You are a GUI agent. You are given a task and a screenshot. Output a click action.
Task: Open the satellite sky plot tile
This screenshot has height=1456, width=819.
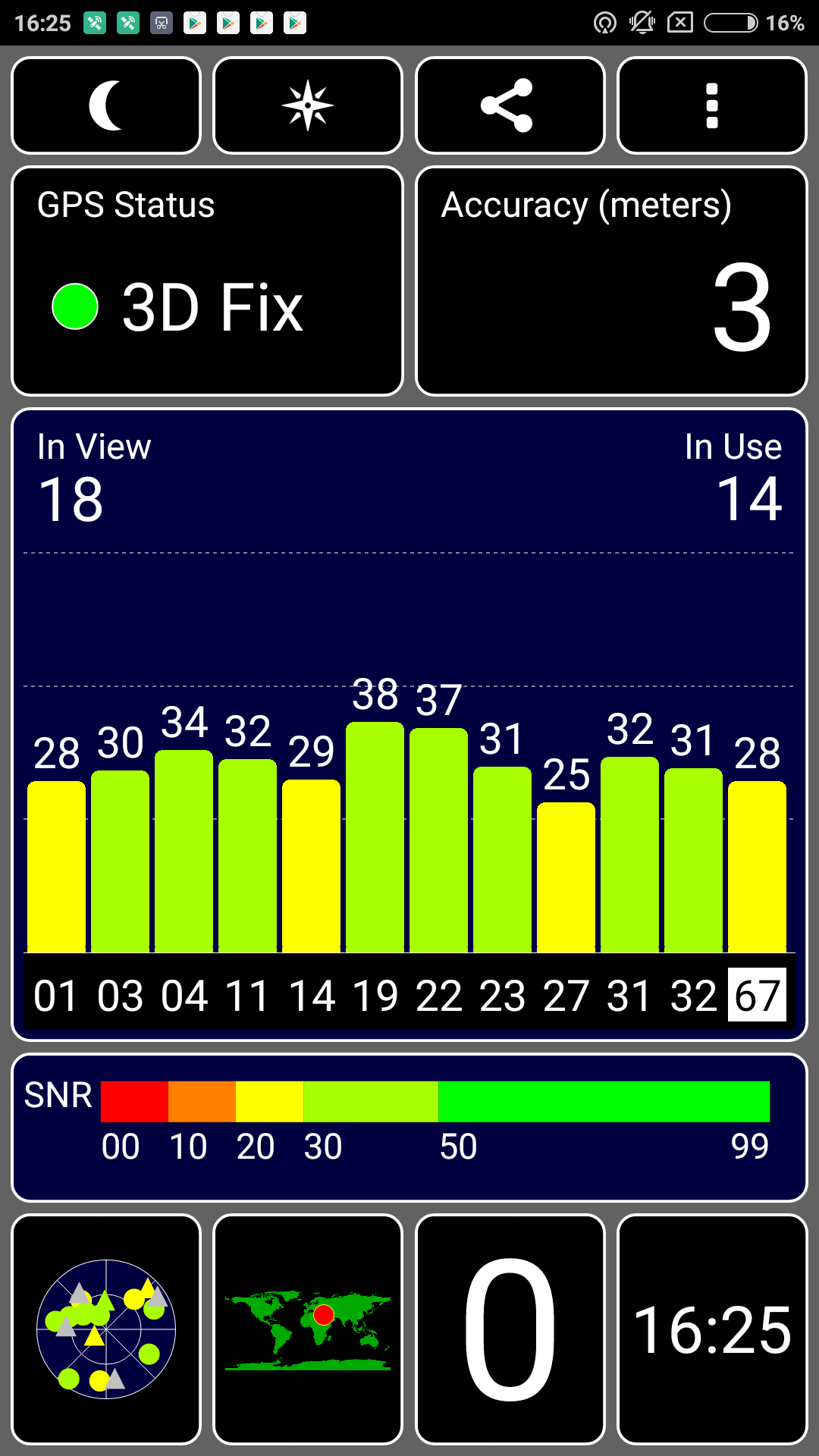coord(106,1329)
